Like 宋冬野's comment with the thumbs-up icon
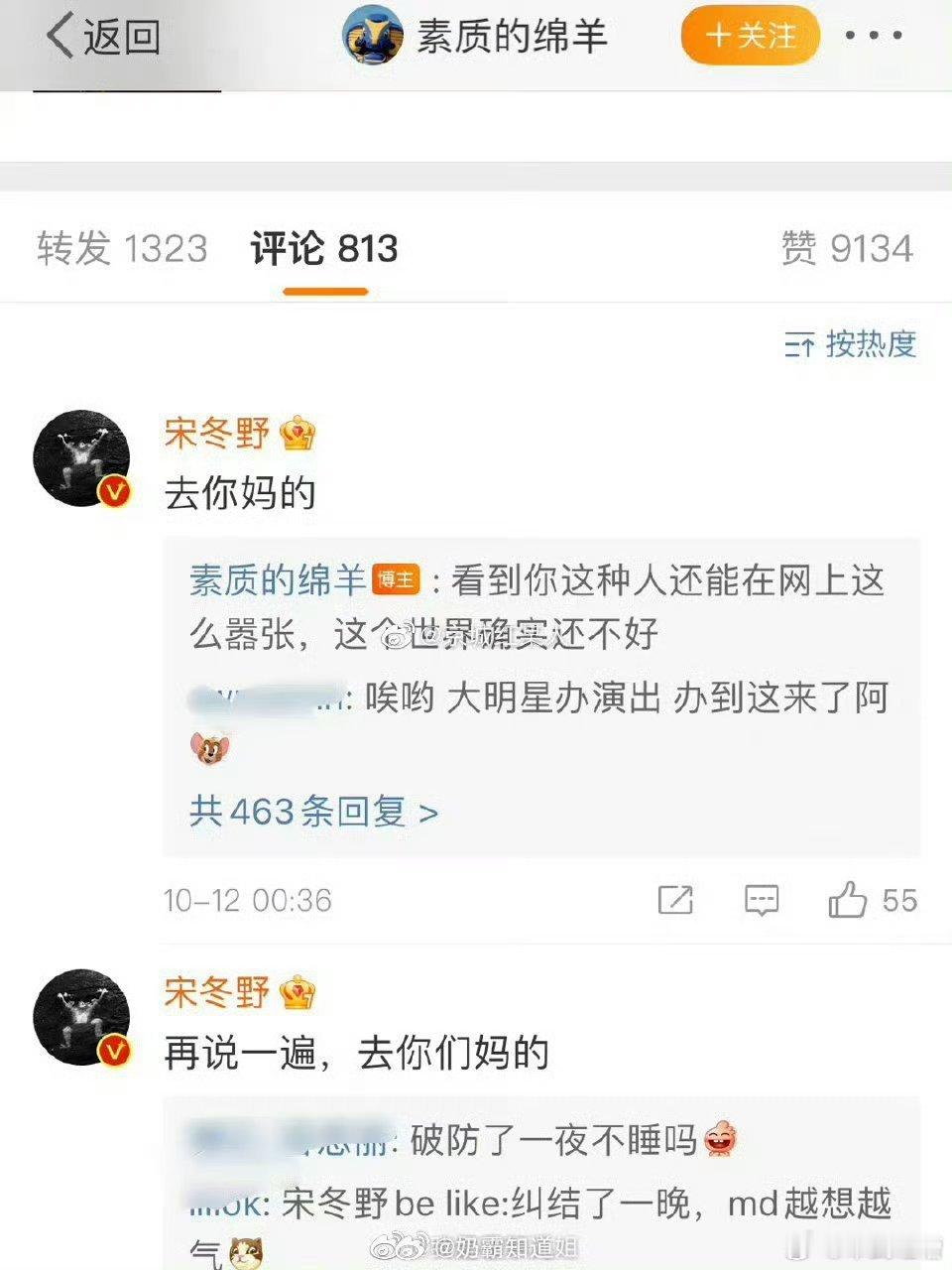 coord(851,901)
